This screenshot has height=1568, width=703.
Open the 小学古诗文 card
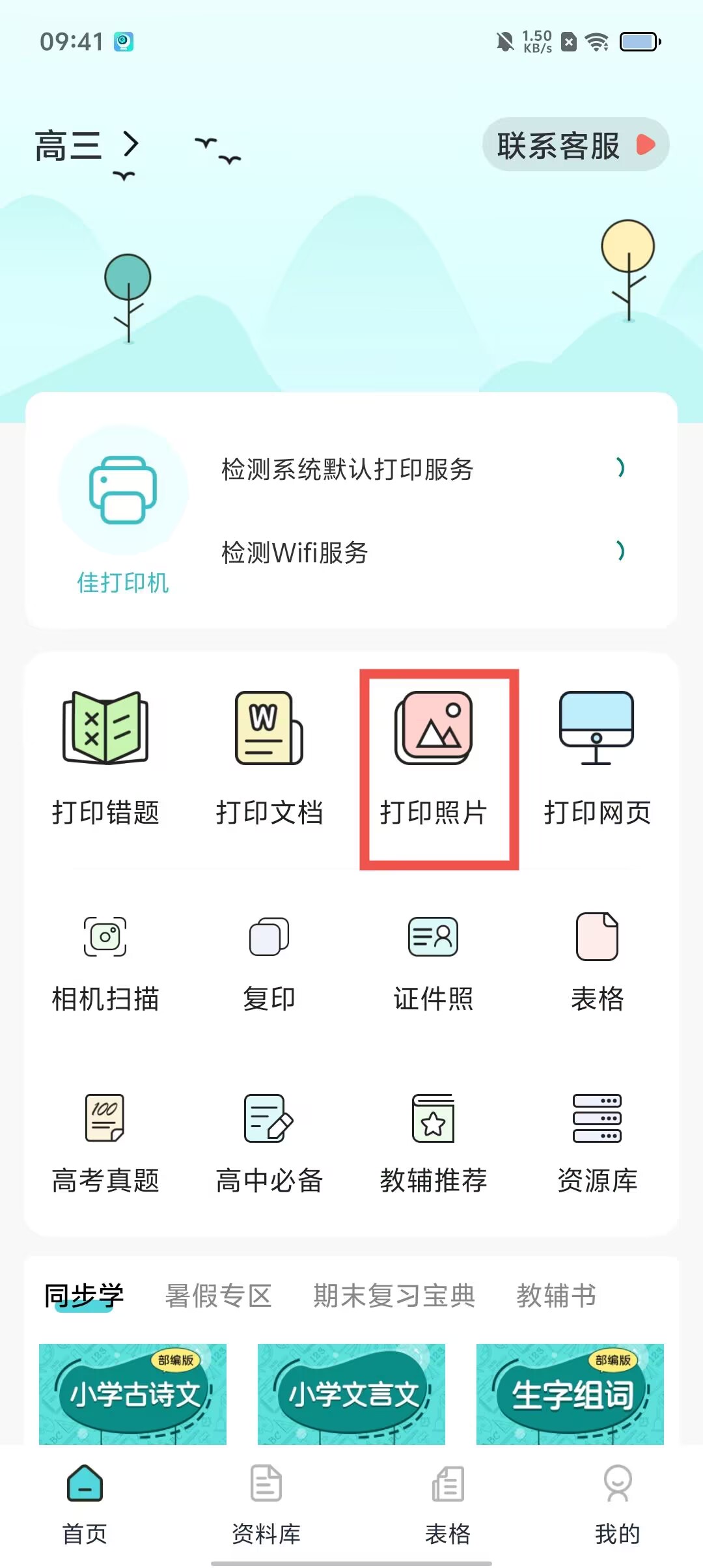click(x=133, y=1393)
